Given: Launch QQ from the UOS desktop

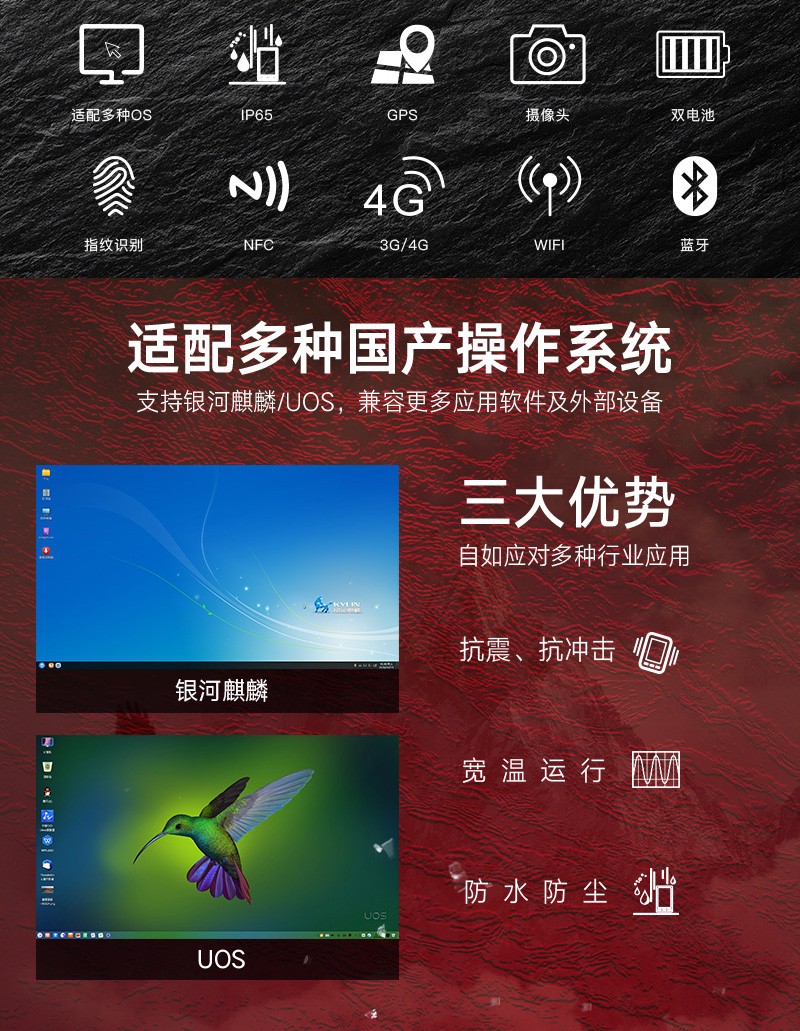Looking at the screenshot, I should pos(46,791).
